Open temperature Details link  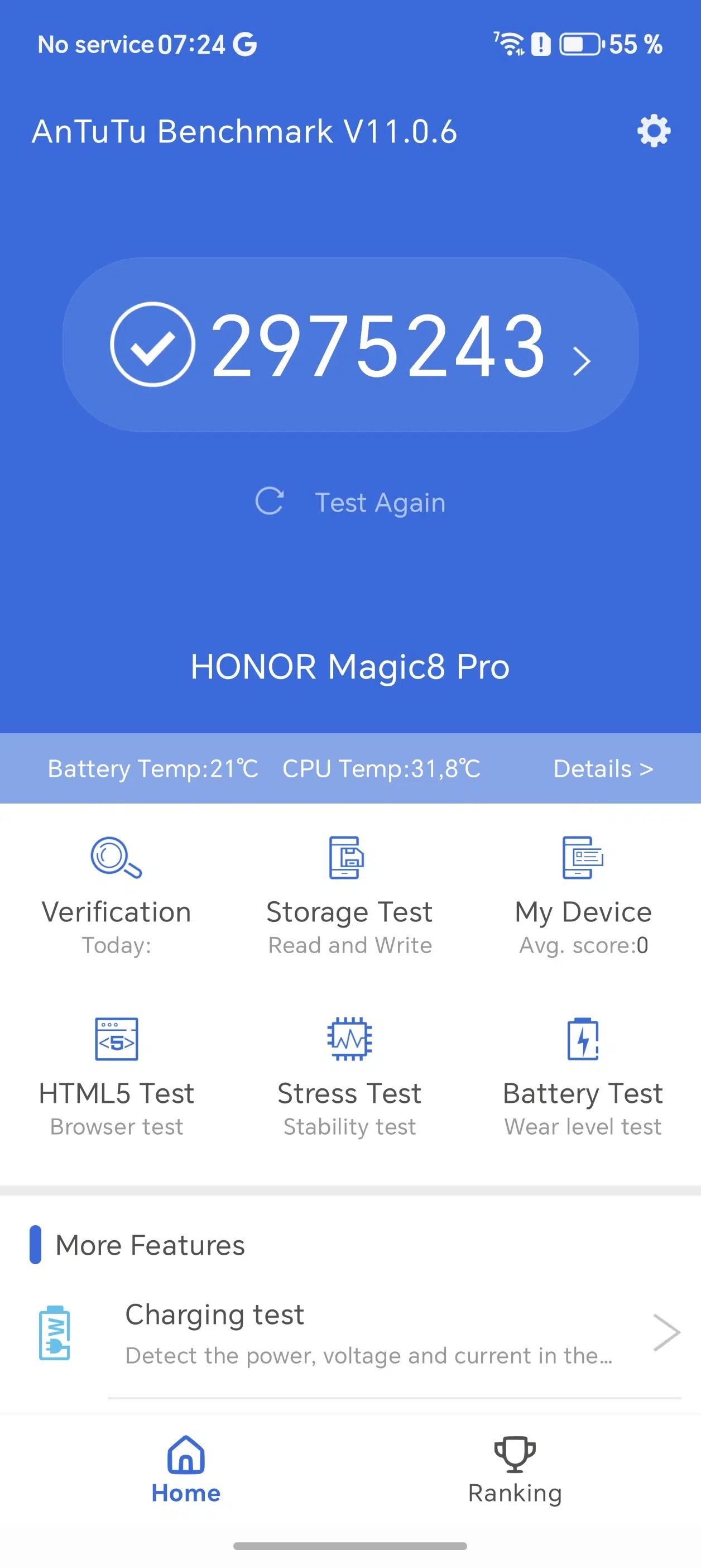602,769
